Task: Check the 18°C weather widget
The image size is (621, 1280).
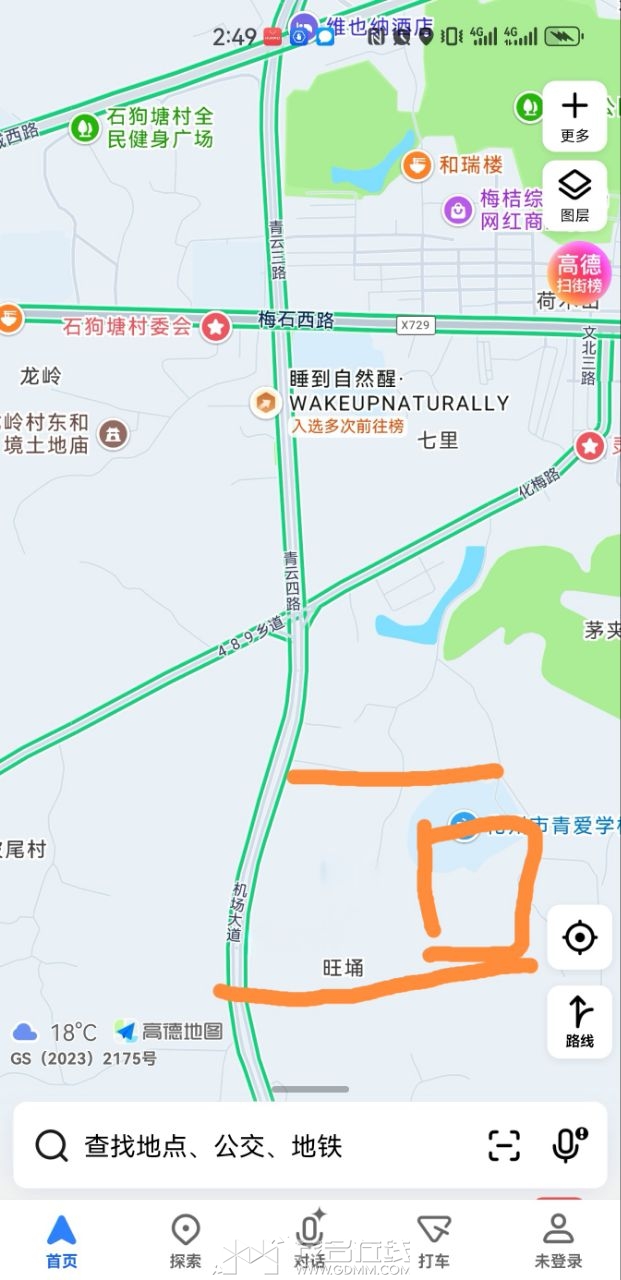Action: (x=56, y=1032)
